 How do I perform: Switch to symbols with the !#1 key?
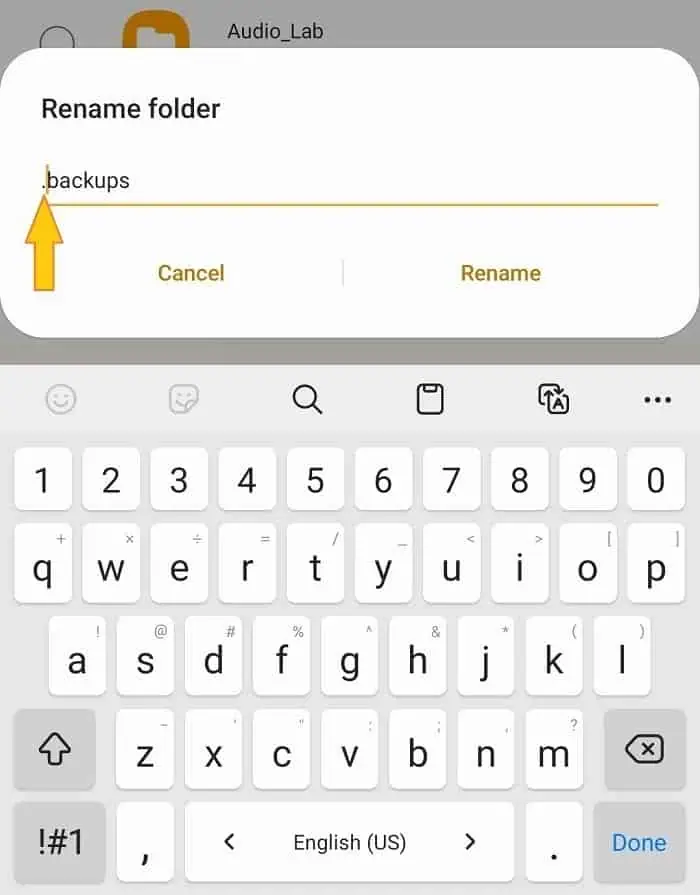(59, 842)
